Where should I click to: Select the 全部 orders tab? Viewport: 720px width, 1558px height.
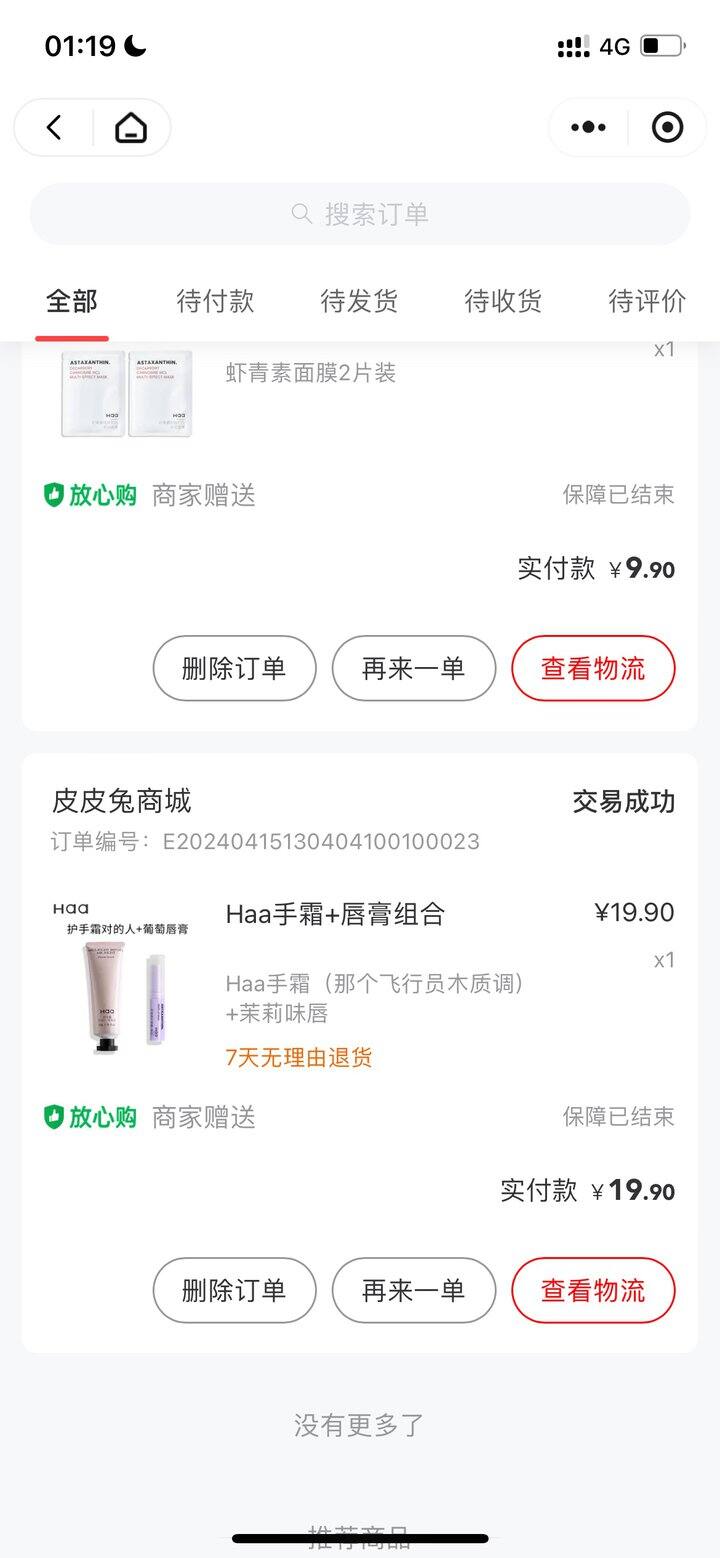[71, 301]
